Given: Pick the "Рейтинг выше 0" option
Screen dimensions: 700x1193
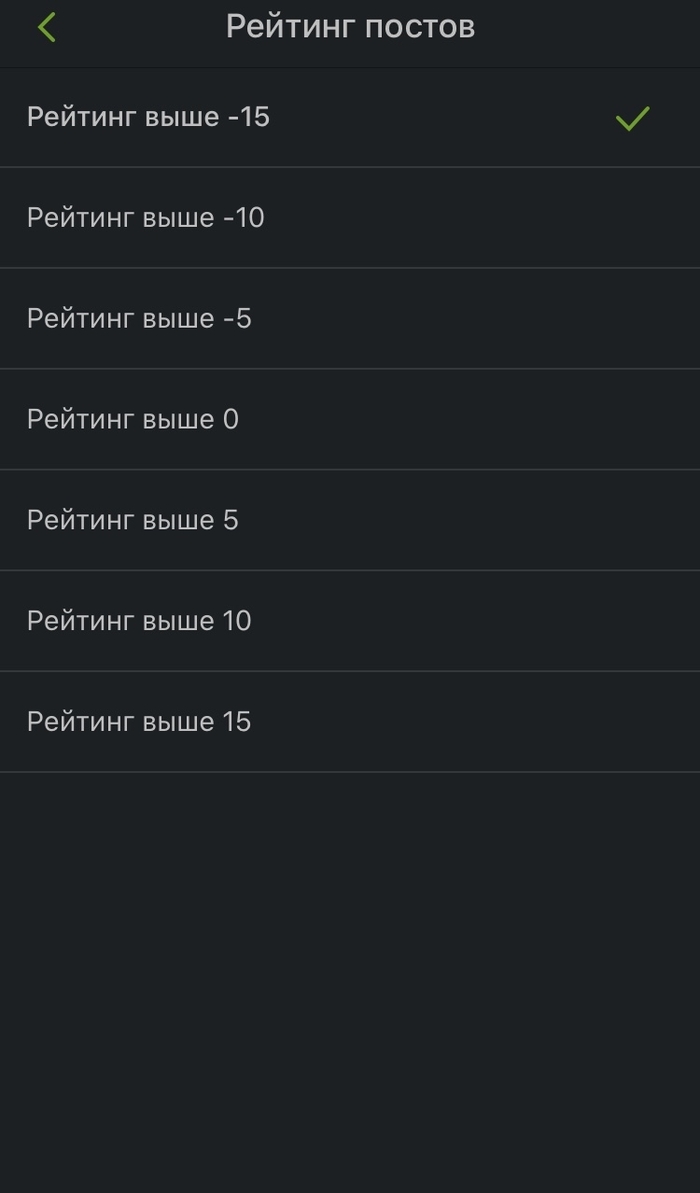Looking at the screenshot, I should pos(133,420).
